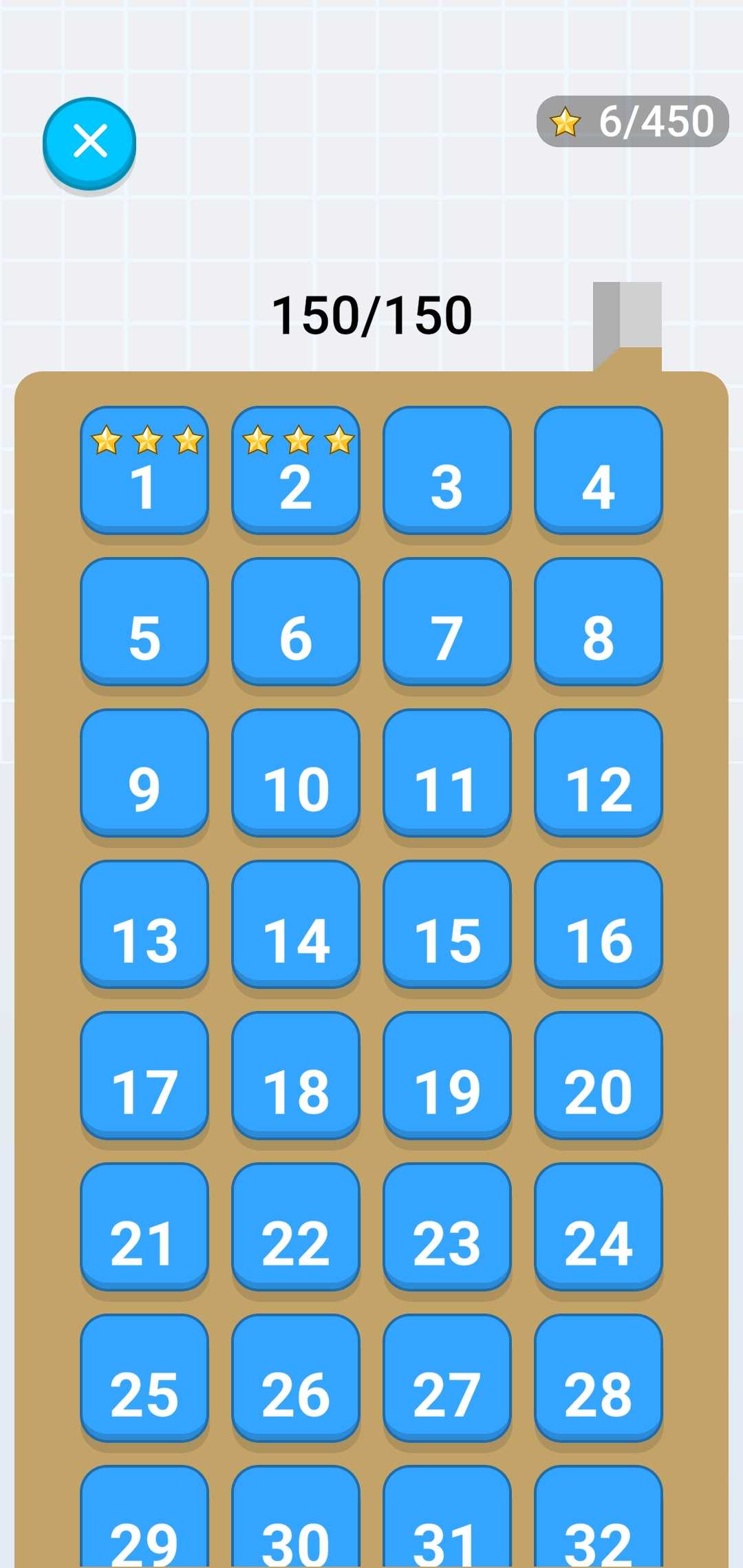Choose level 18
This screenshot has width=743, height=1568.
tap(296, 1076)
